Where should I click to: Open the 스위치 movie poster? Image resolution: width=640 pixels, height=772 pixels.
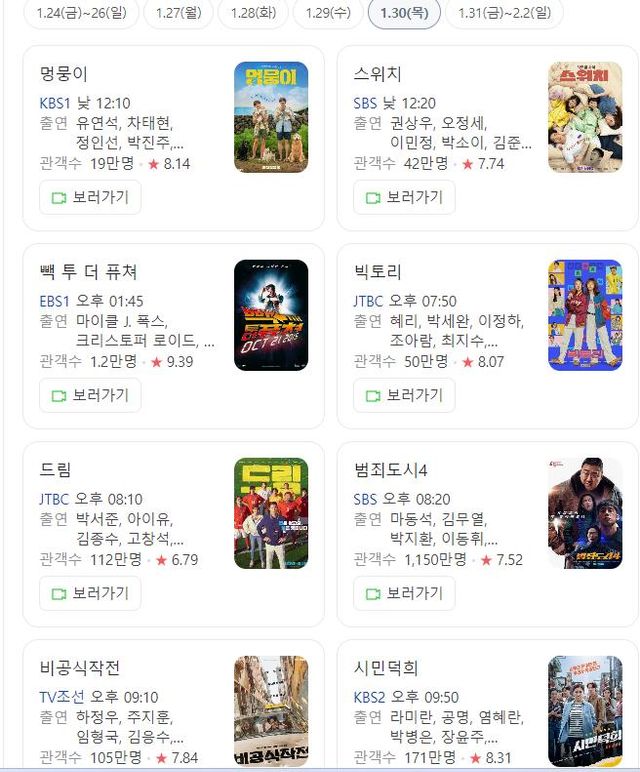(584, 117)
